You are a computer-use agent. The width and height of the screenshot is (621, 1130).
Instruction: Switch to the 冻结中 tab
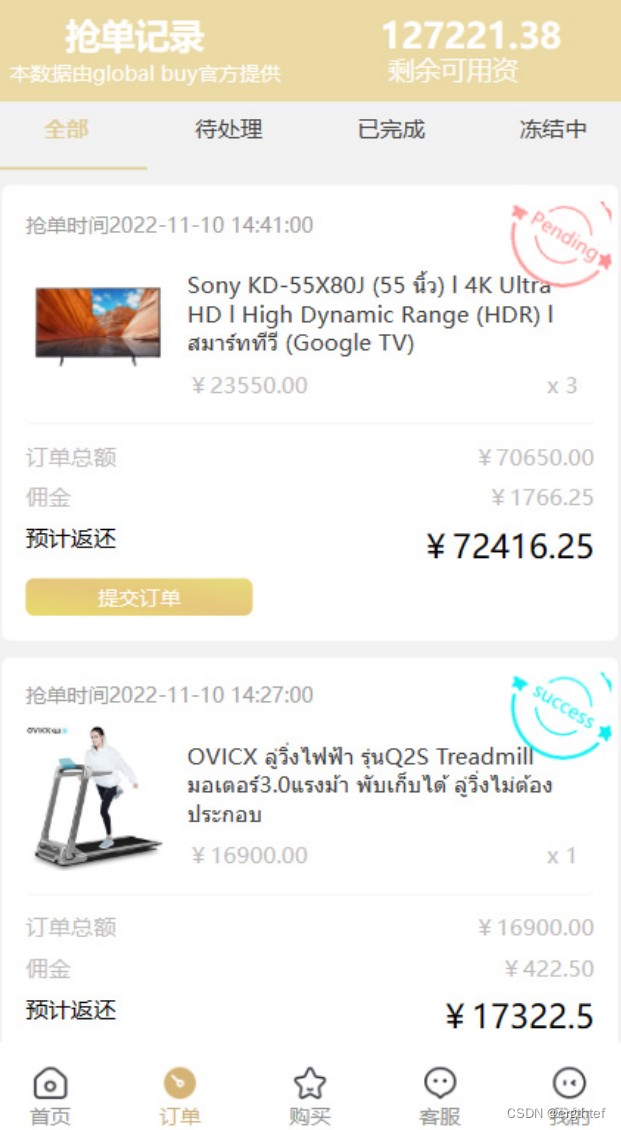553,130
